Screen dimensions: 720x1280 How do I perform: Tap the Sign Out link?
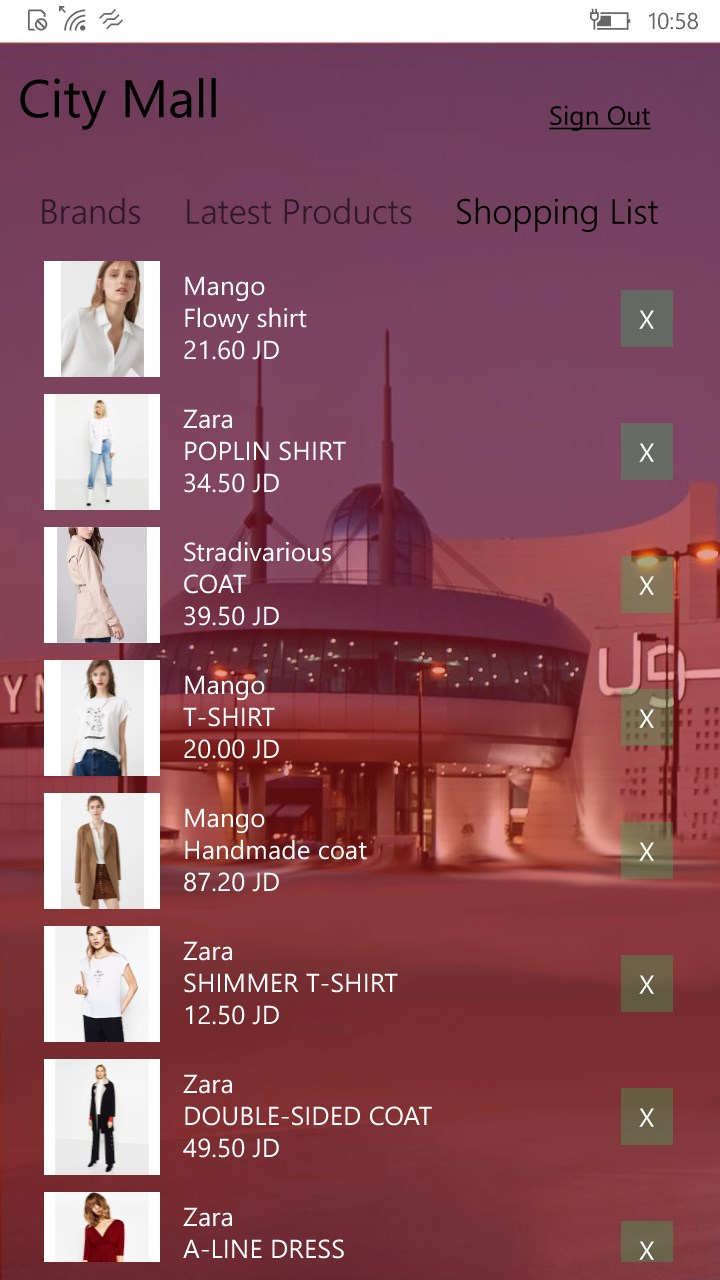pos(599,117)
